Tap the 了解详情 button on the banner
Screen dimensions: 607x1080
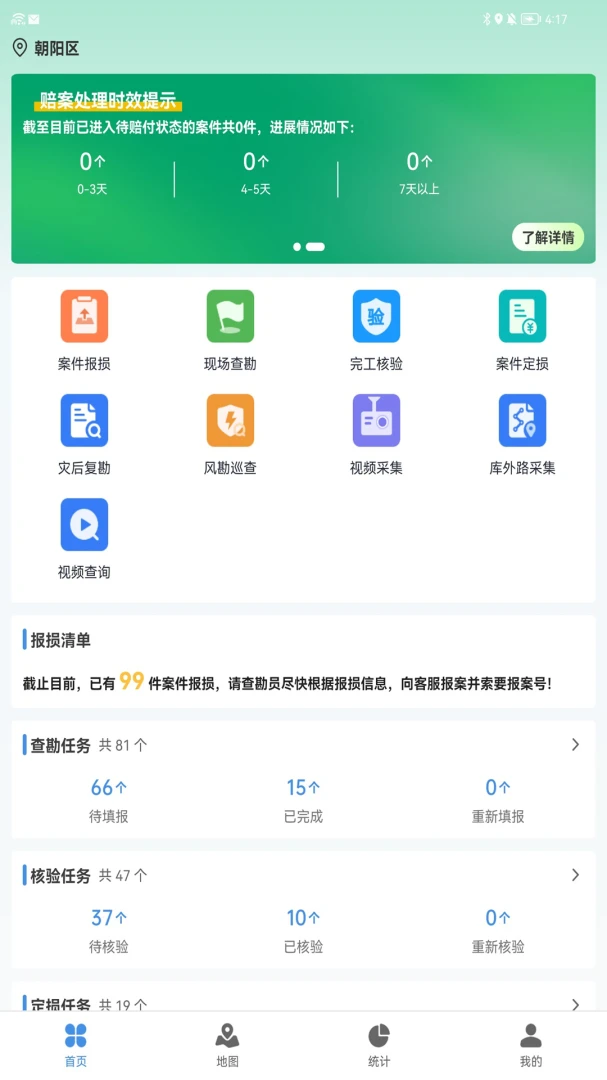pos(548,237)
